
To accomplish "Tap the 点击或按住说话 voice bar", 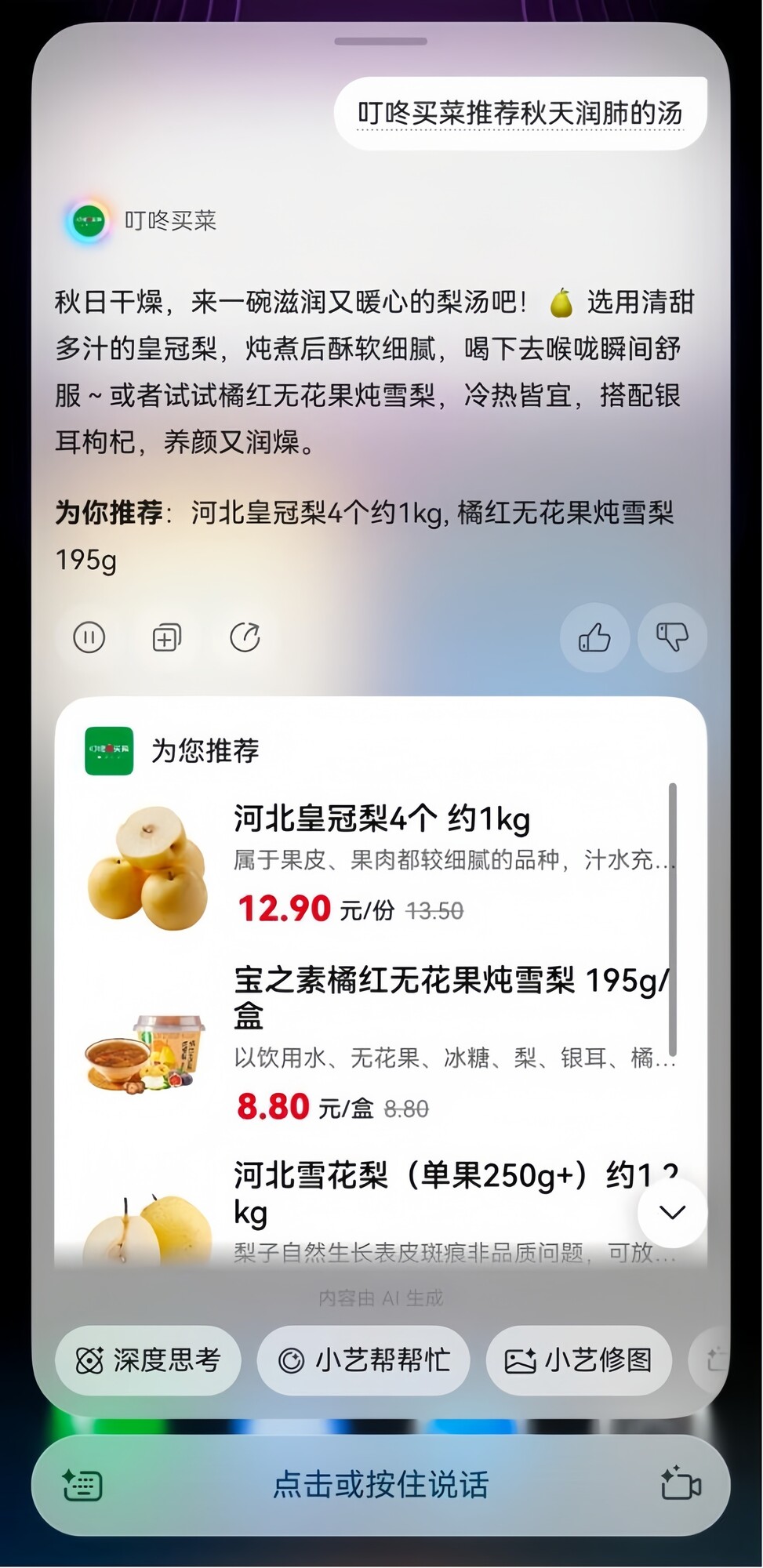I will (381, 1483).
